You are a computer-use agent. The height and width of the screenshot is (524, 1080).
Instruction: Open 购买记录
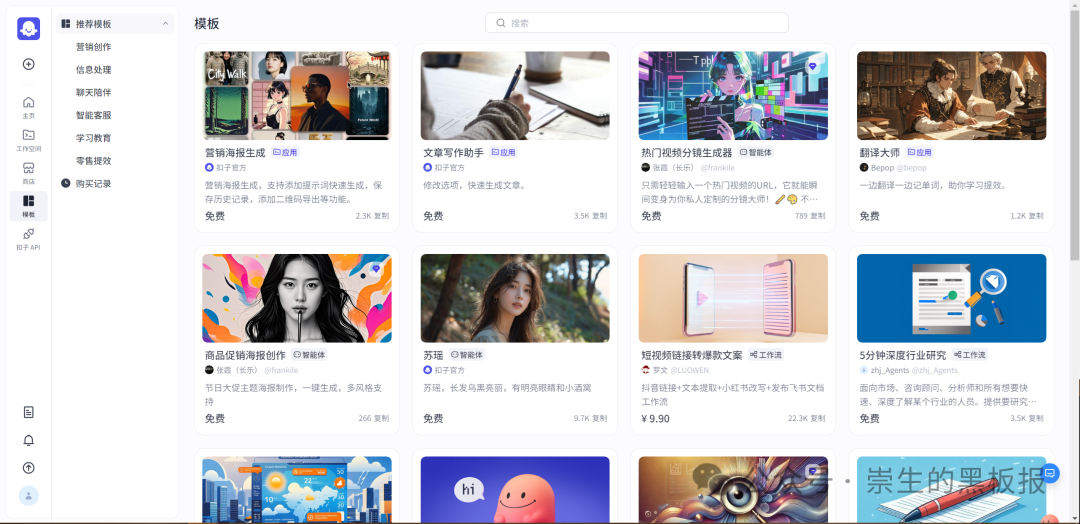pyautogui.click(x=92, y=184)
